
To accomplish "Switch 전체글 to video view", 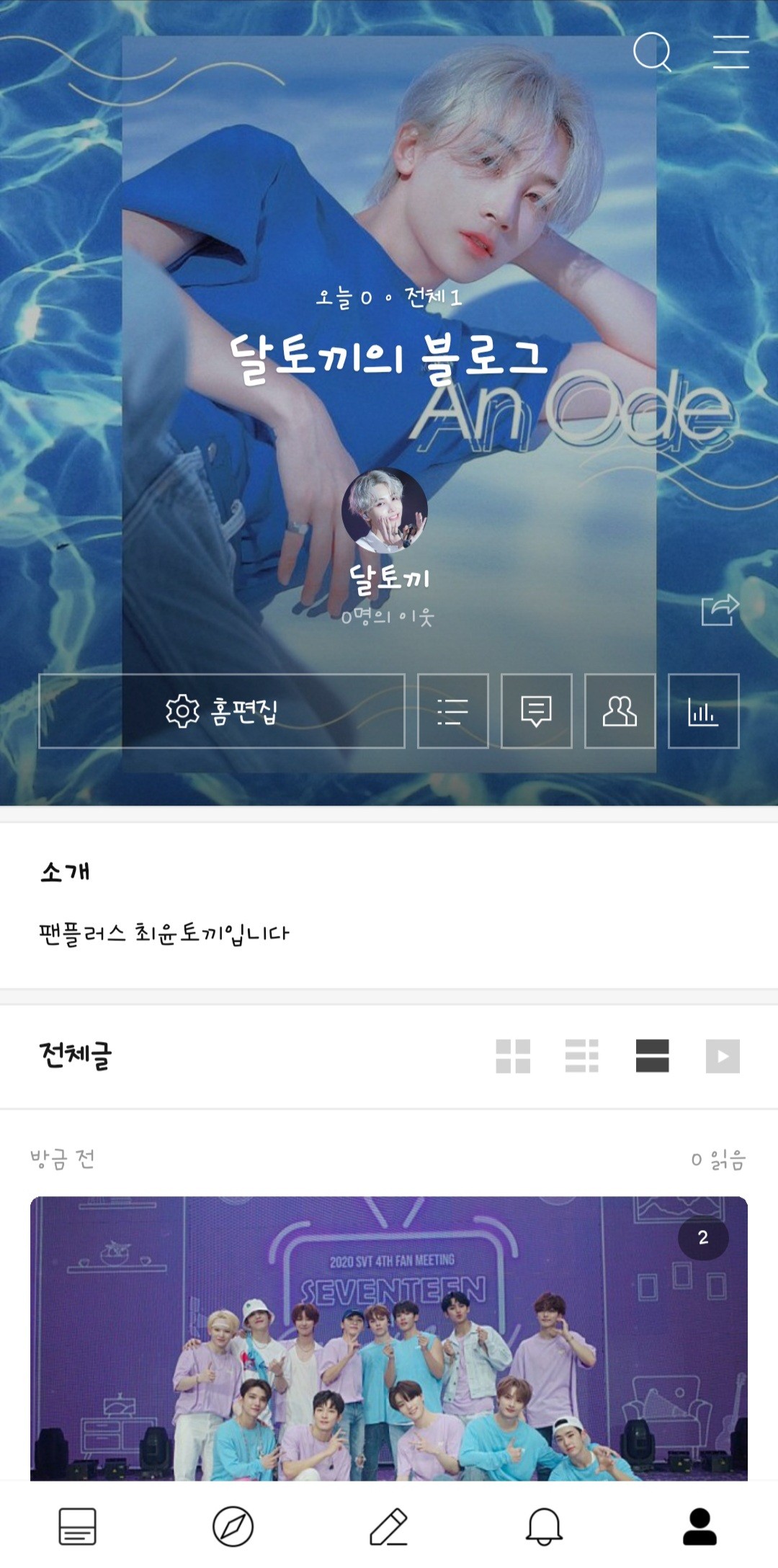I will [723, 1056].
